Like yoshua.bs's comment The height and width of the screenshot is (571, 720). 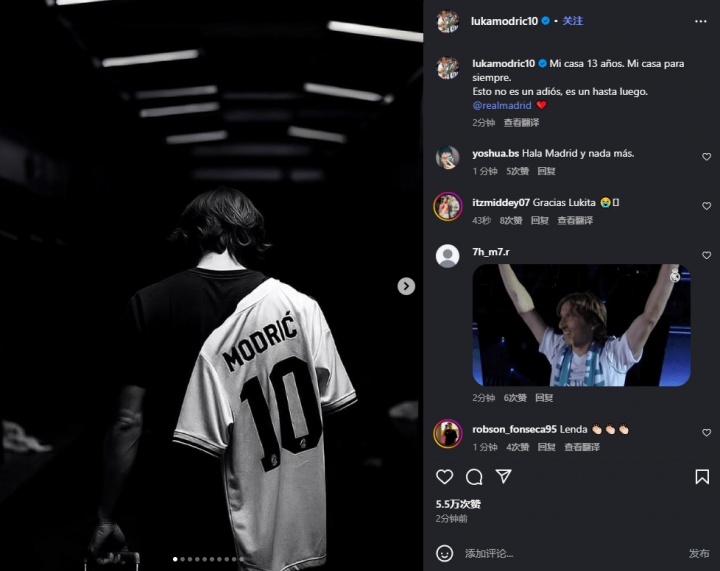706,157
